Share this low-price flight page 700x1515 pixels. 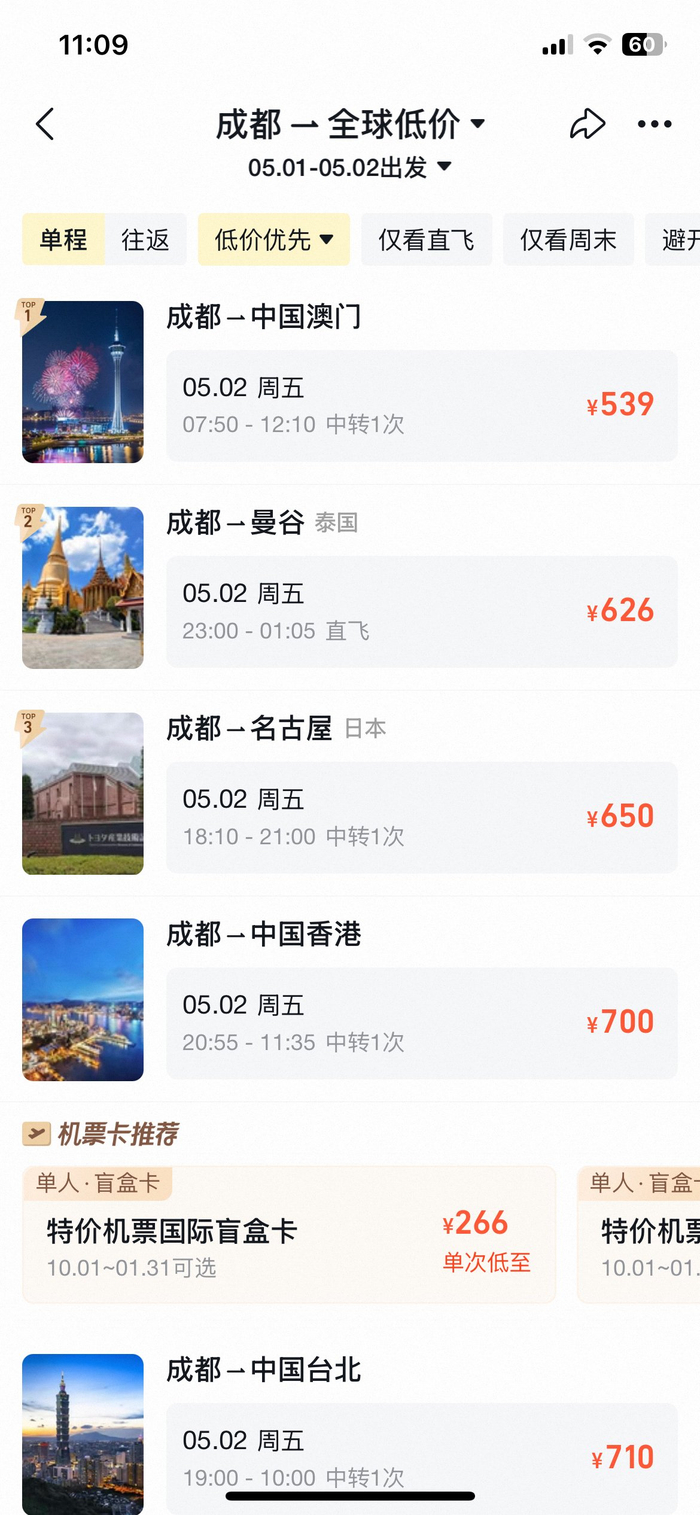(x=587, y=124)
